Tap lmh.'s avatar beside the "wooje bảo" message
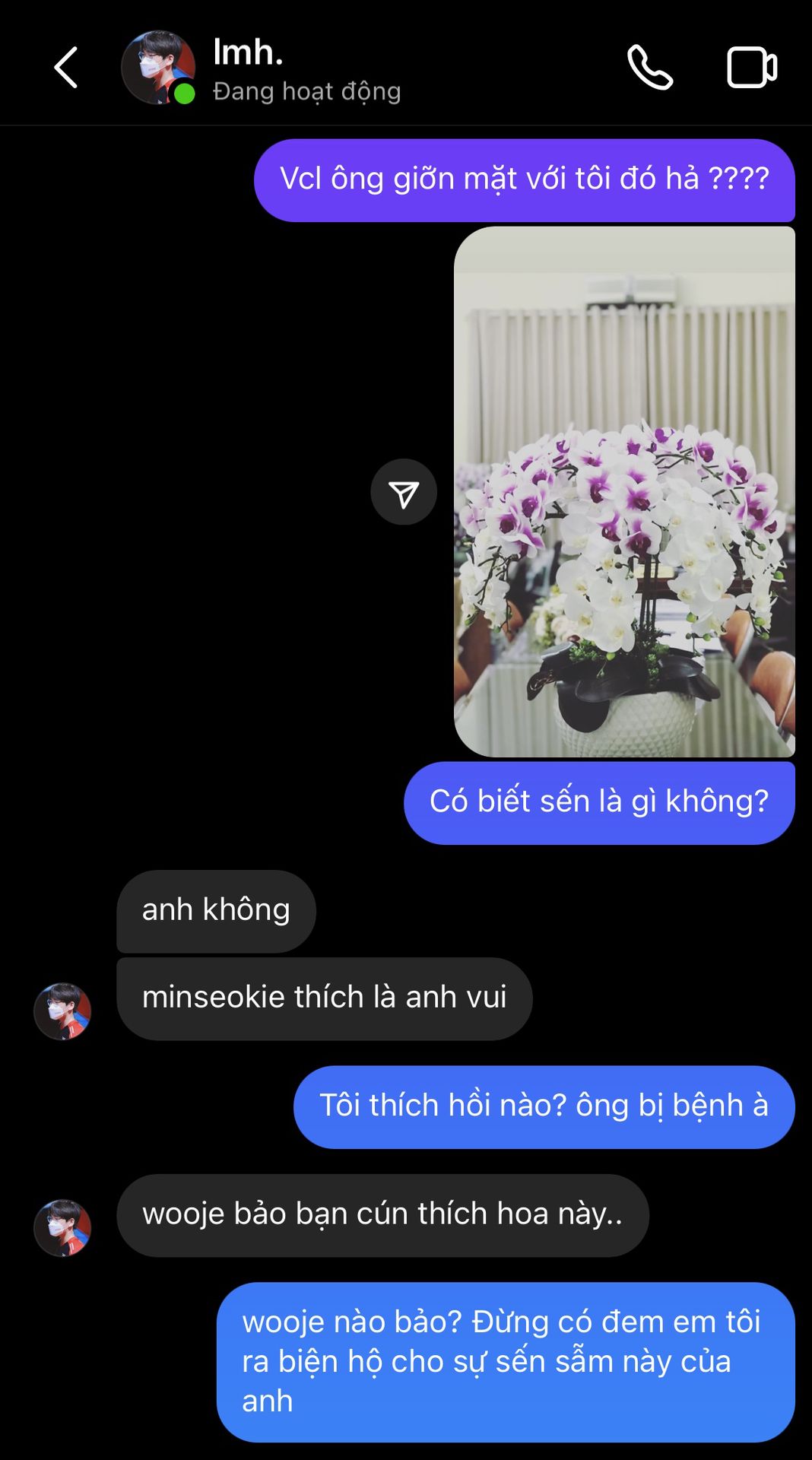 coord(62,1228)
